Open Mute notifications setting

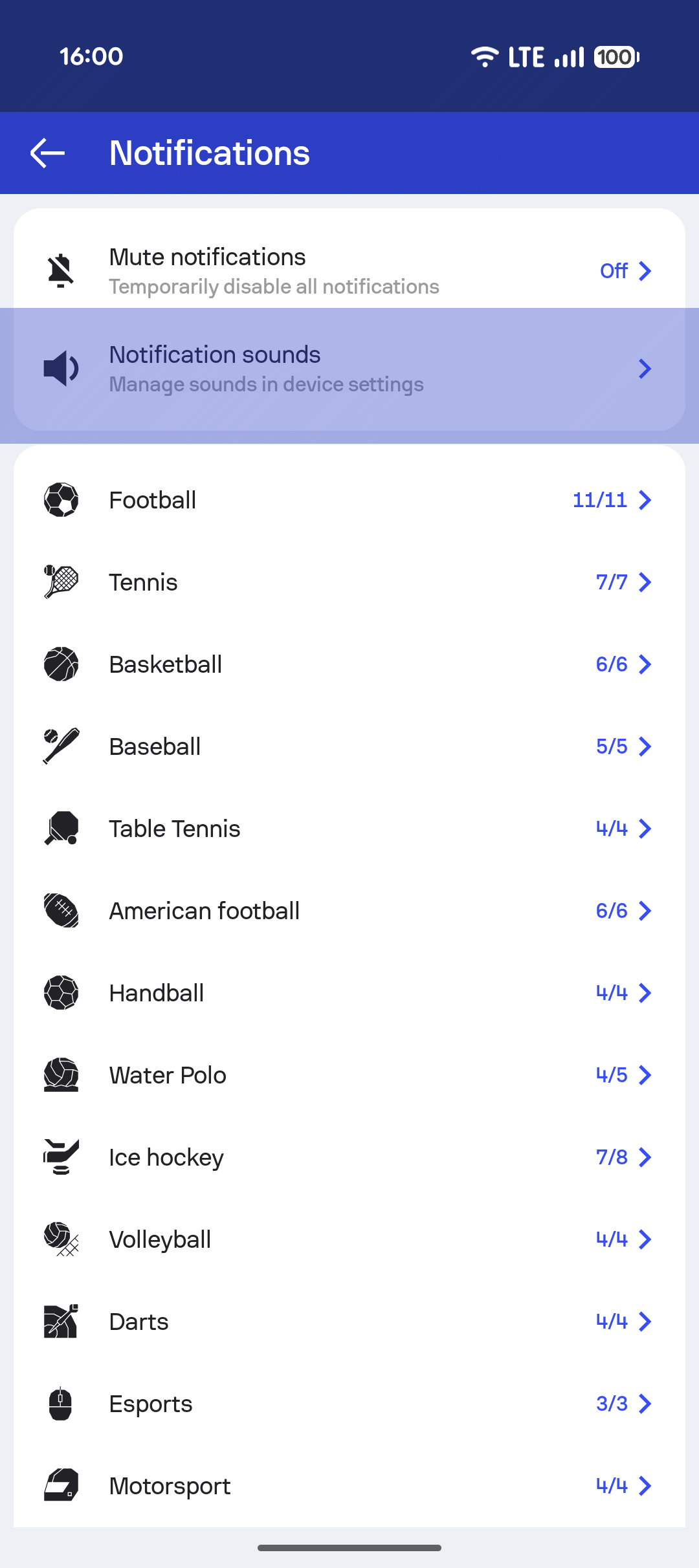pyautogui.click(x=349, y=270)
